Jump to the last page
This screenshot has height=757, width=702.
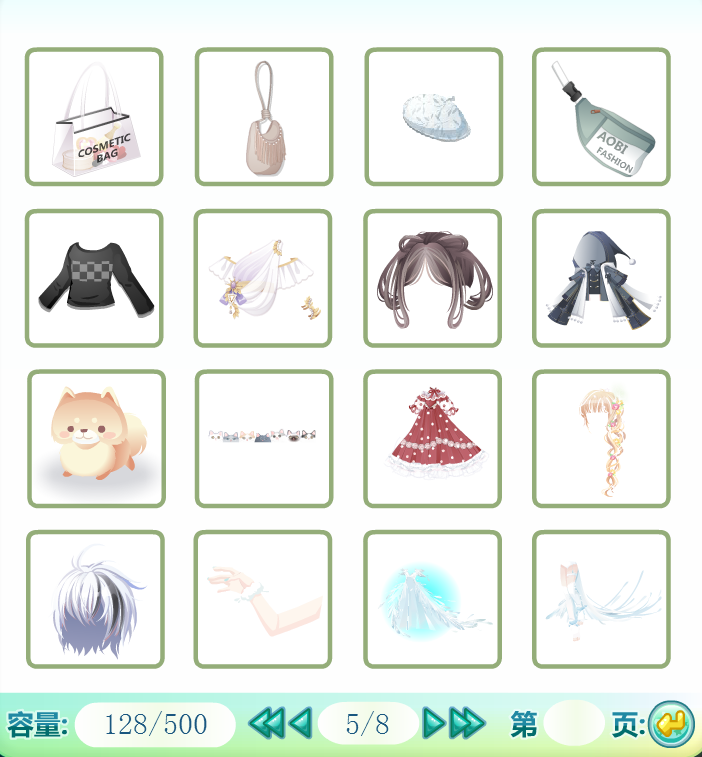click(x=468, y=723)
